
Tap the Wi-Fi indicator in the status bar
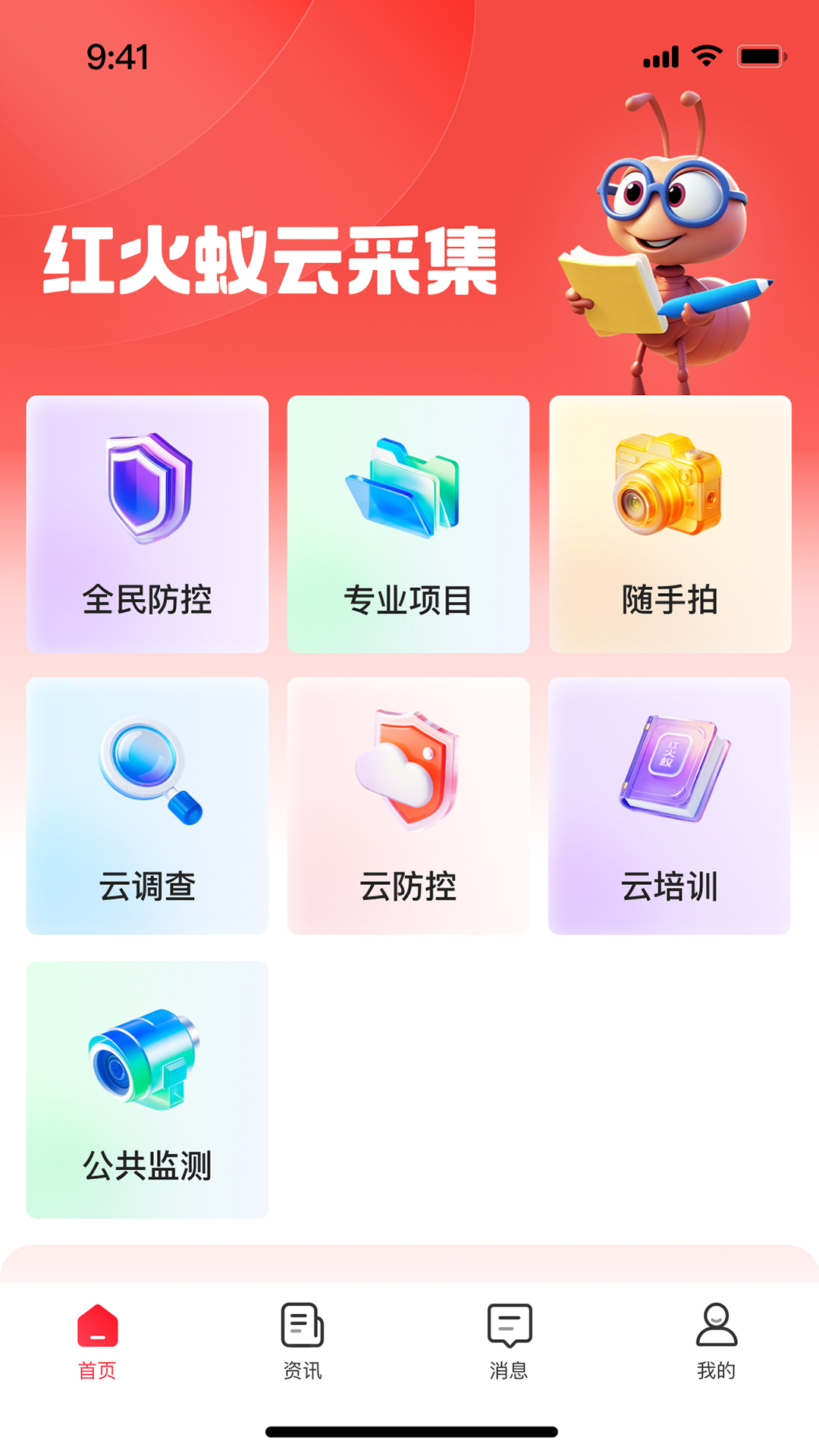click(706, 55)
